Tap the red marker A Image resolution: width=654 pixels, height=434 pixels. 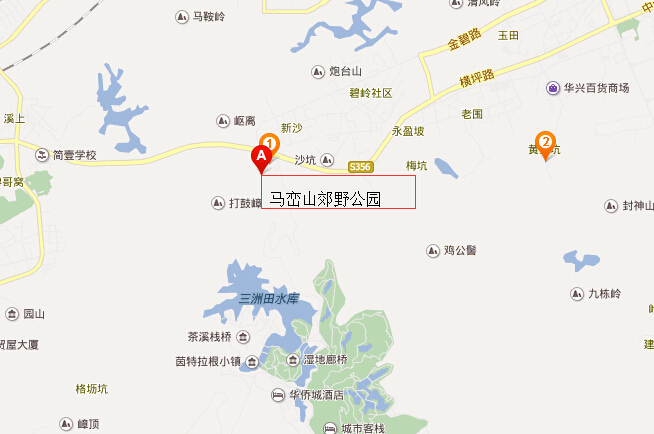(261, 157)
